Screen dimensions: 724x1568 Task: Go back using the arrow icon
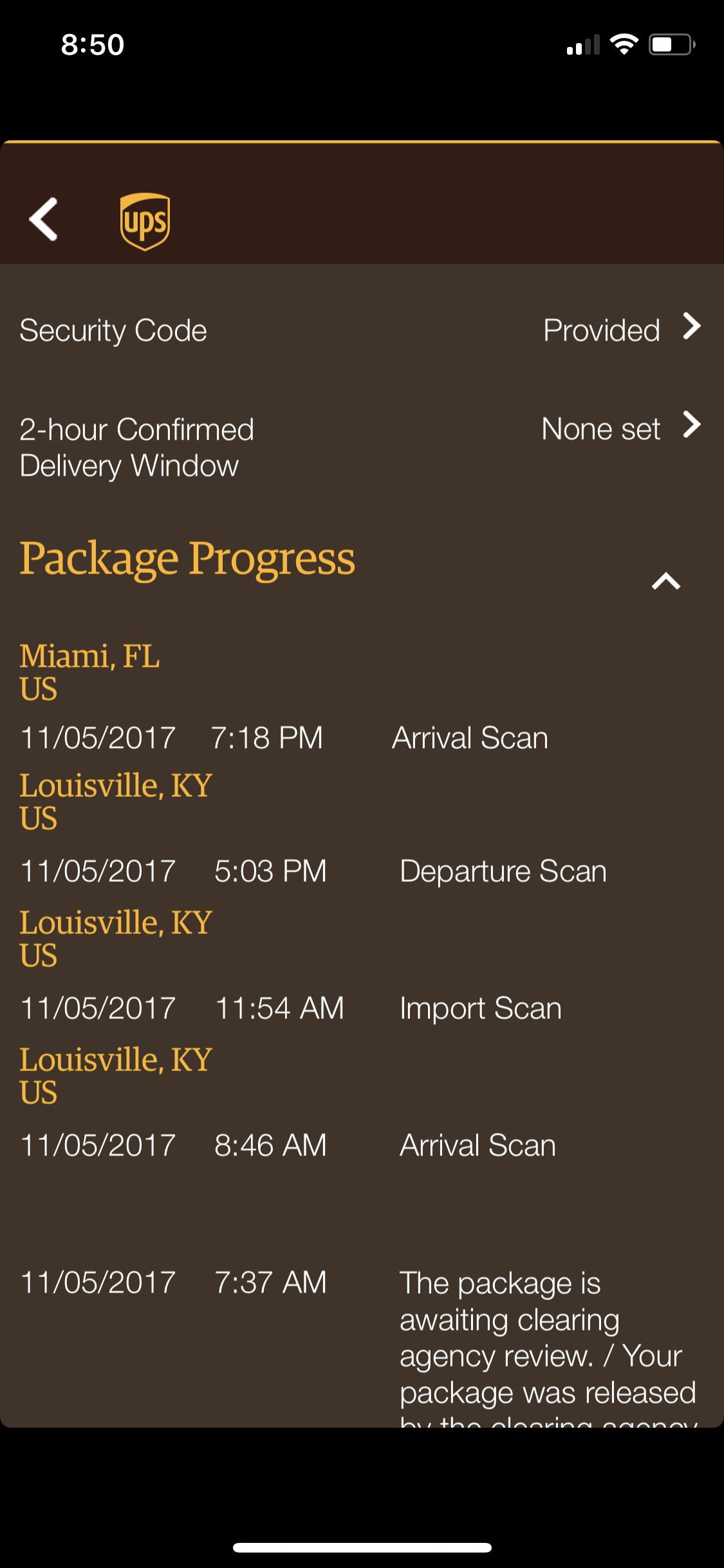44,219
